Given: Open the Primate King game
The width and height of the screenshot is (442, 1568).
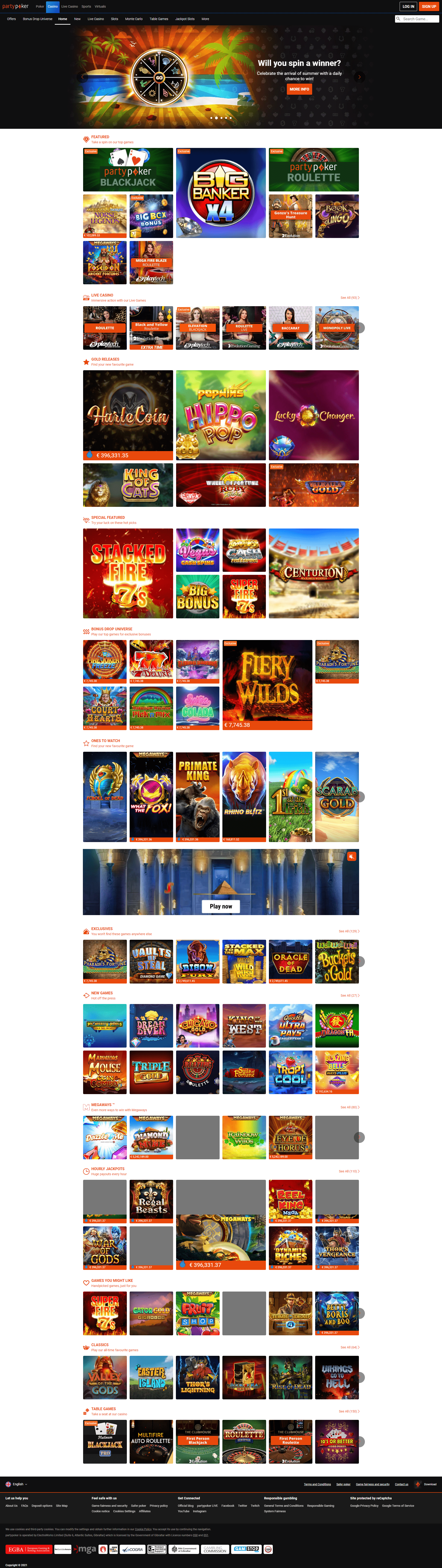Looking at the screenshot, I should [x=198, y=796].
